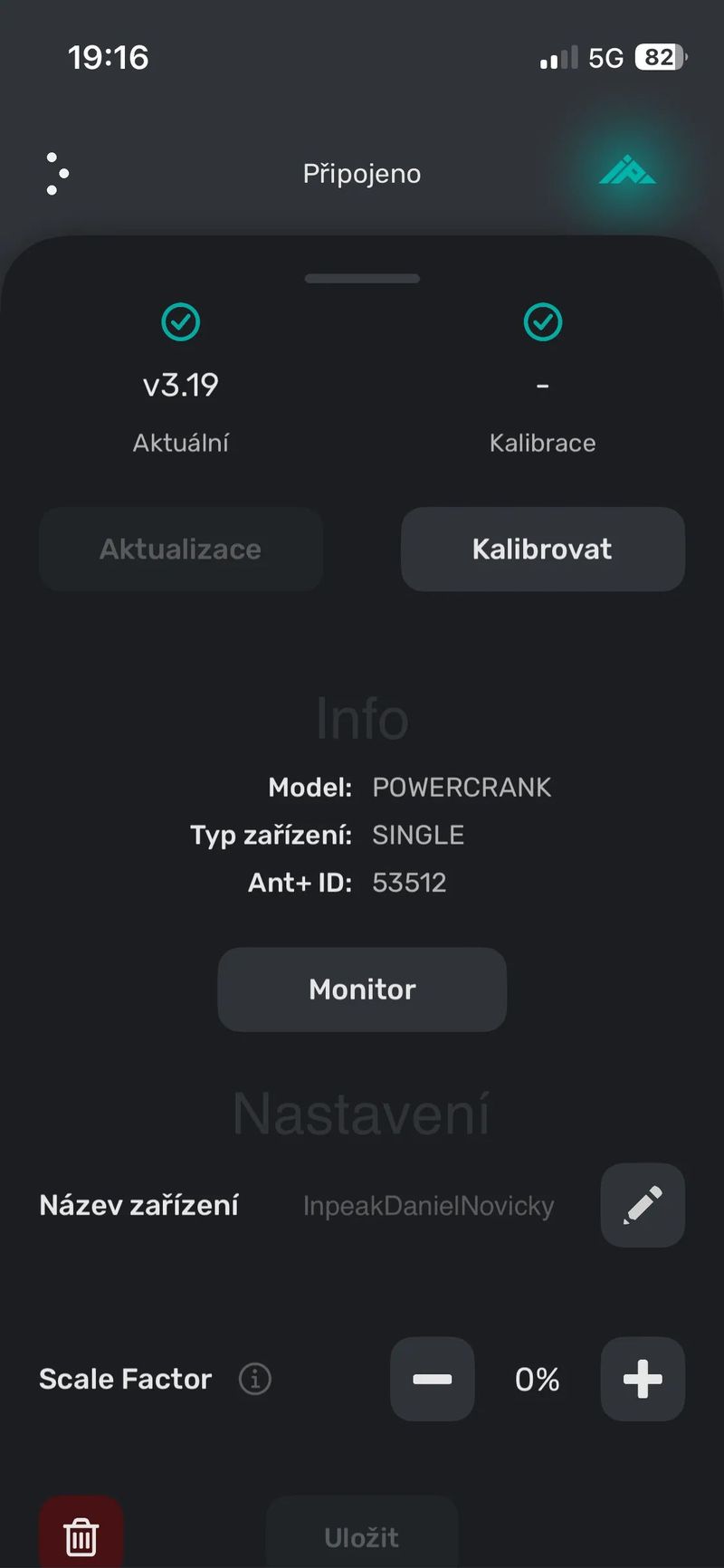Start calibration with Kalibrovat
Screen dimensions: 724x1568
(x=542, y=549)
